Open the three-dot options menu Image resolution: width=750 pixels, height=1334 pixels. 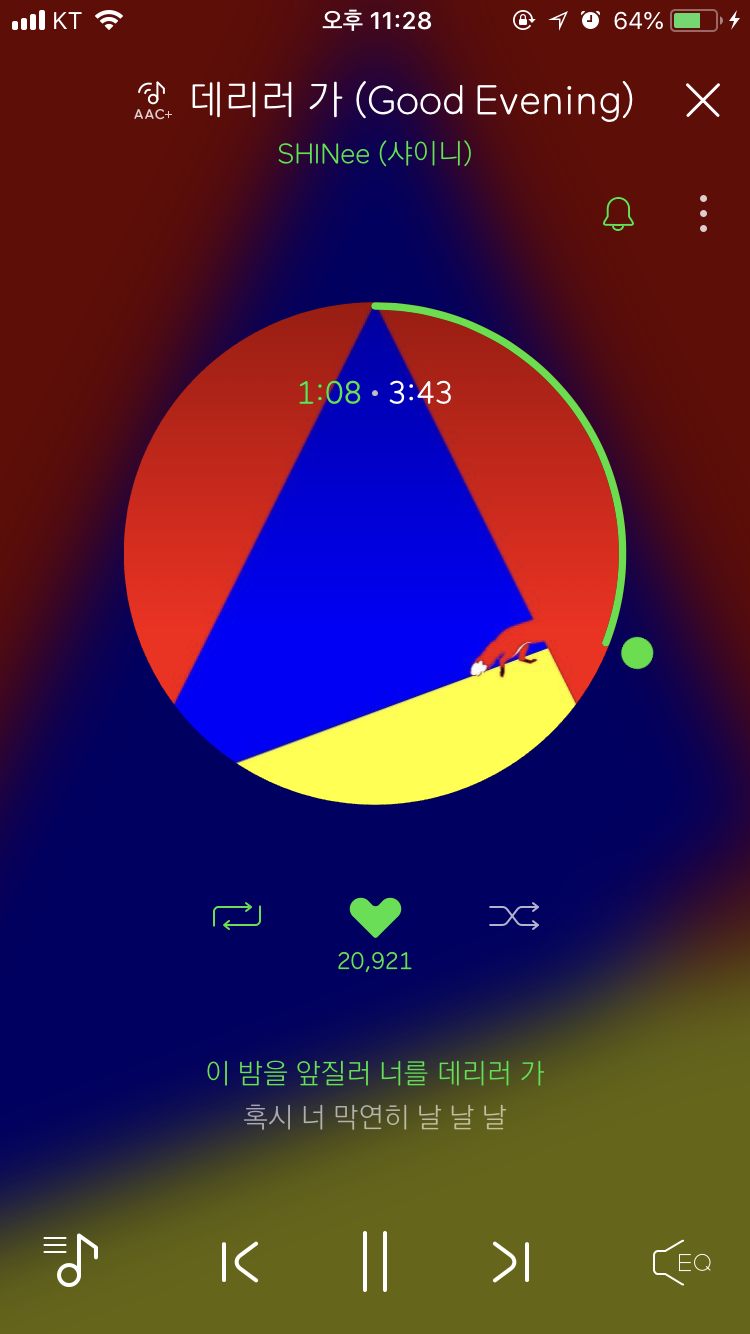click(703, 213)
